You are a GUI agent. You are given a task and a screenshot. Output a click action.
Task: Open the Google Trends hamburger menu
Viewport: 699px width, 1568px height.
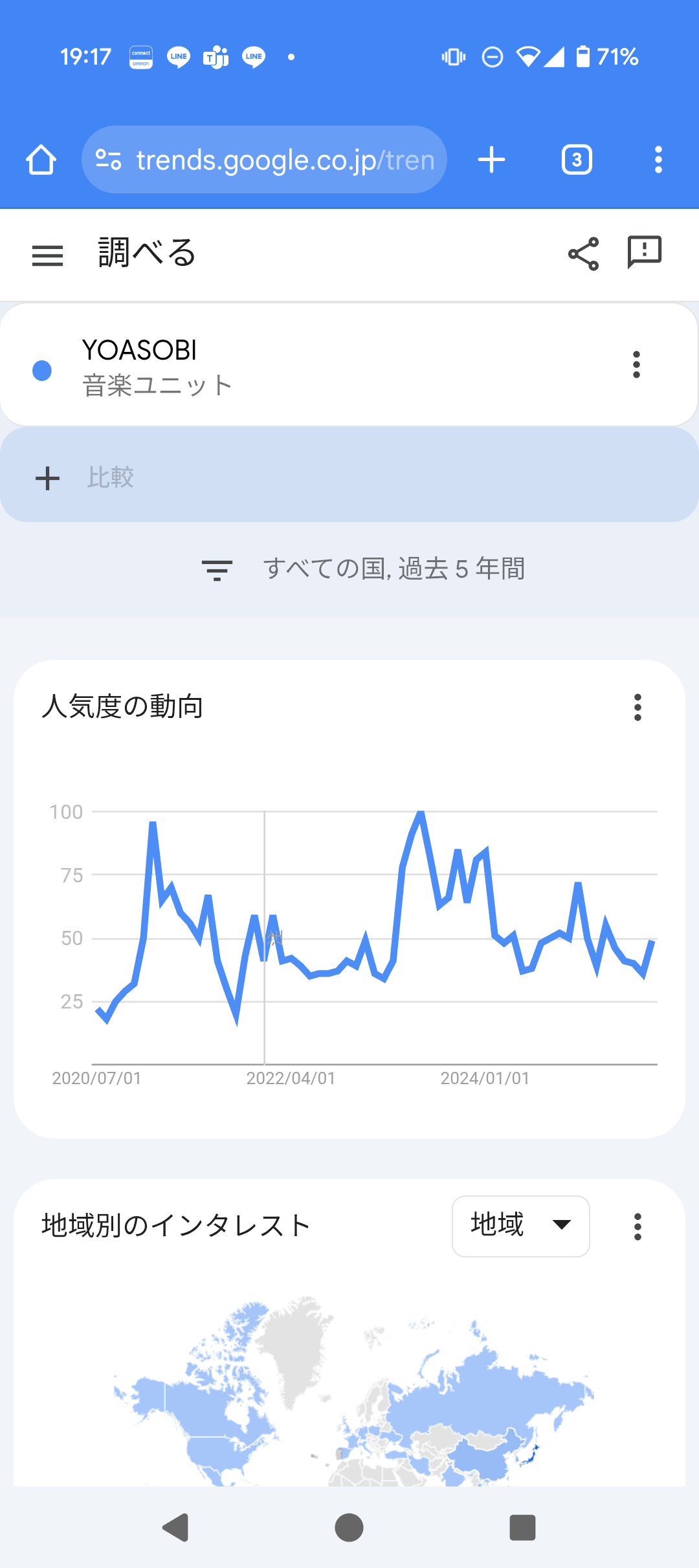coord(48,256)
